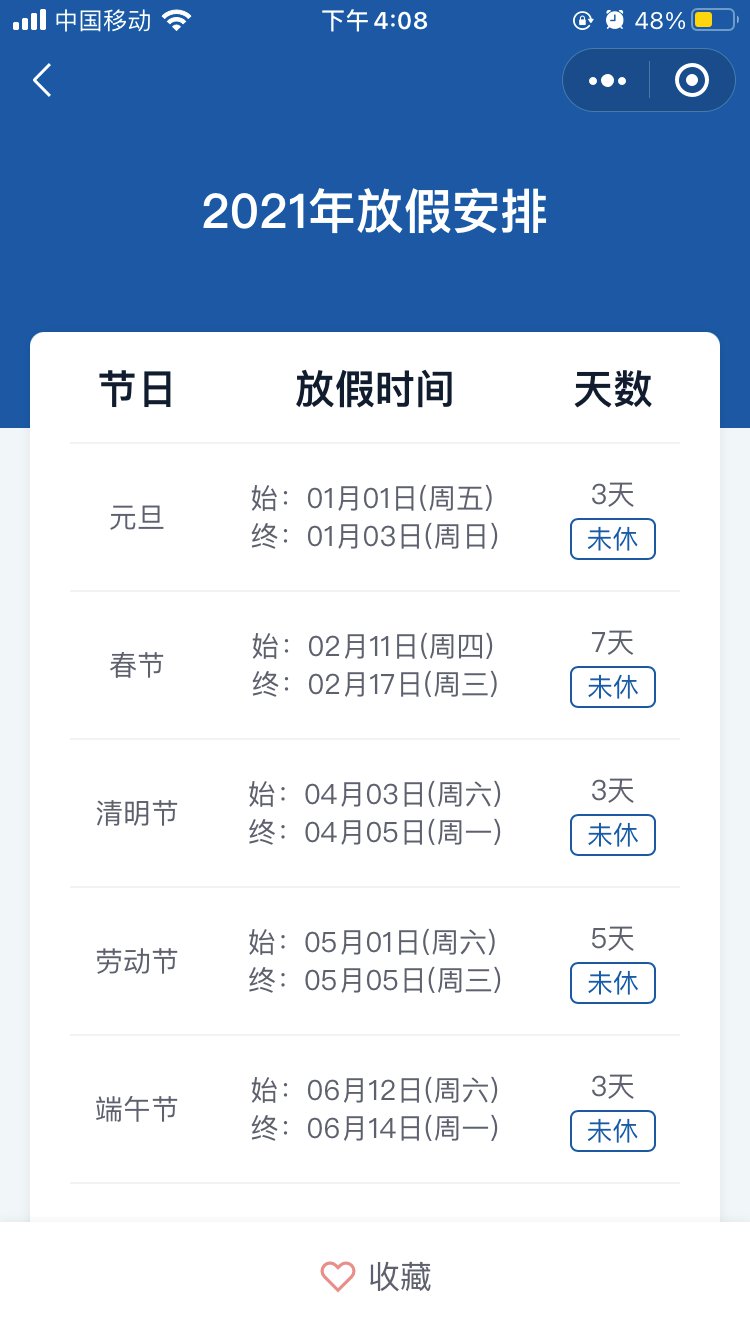750x1334 pixels.
Task: Close the mini program with the circle icon
Action: [x=692, y=80]
